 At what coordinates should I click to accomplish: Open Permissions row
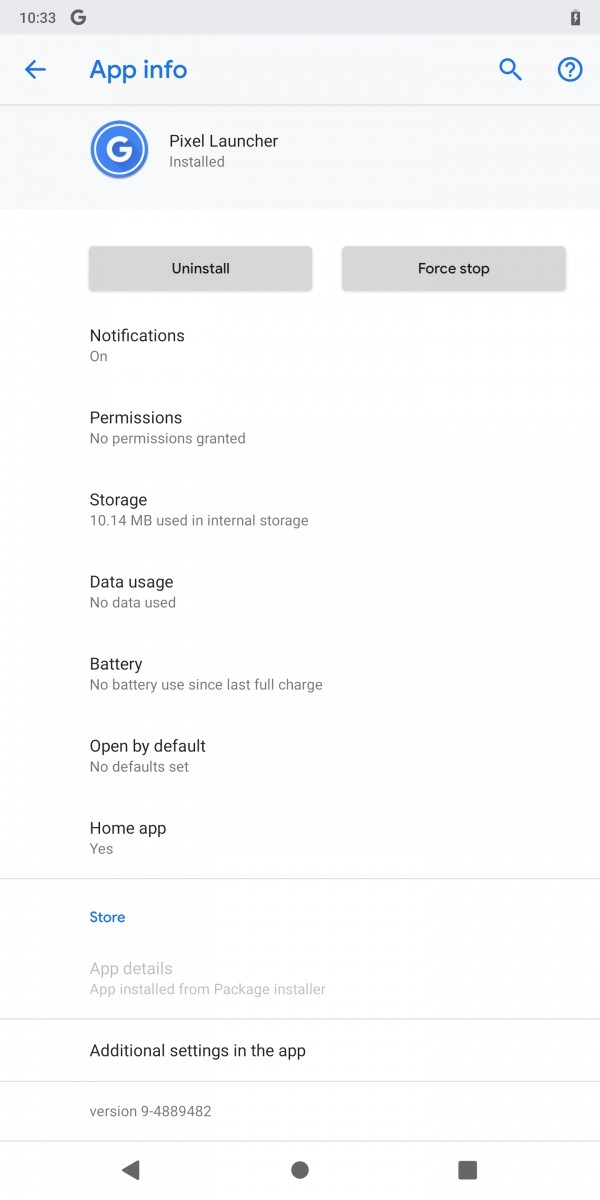coord(300,427)
